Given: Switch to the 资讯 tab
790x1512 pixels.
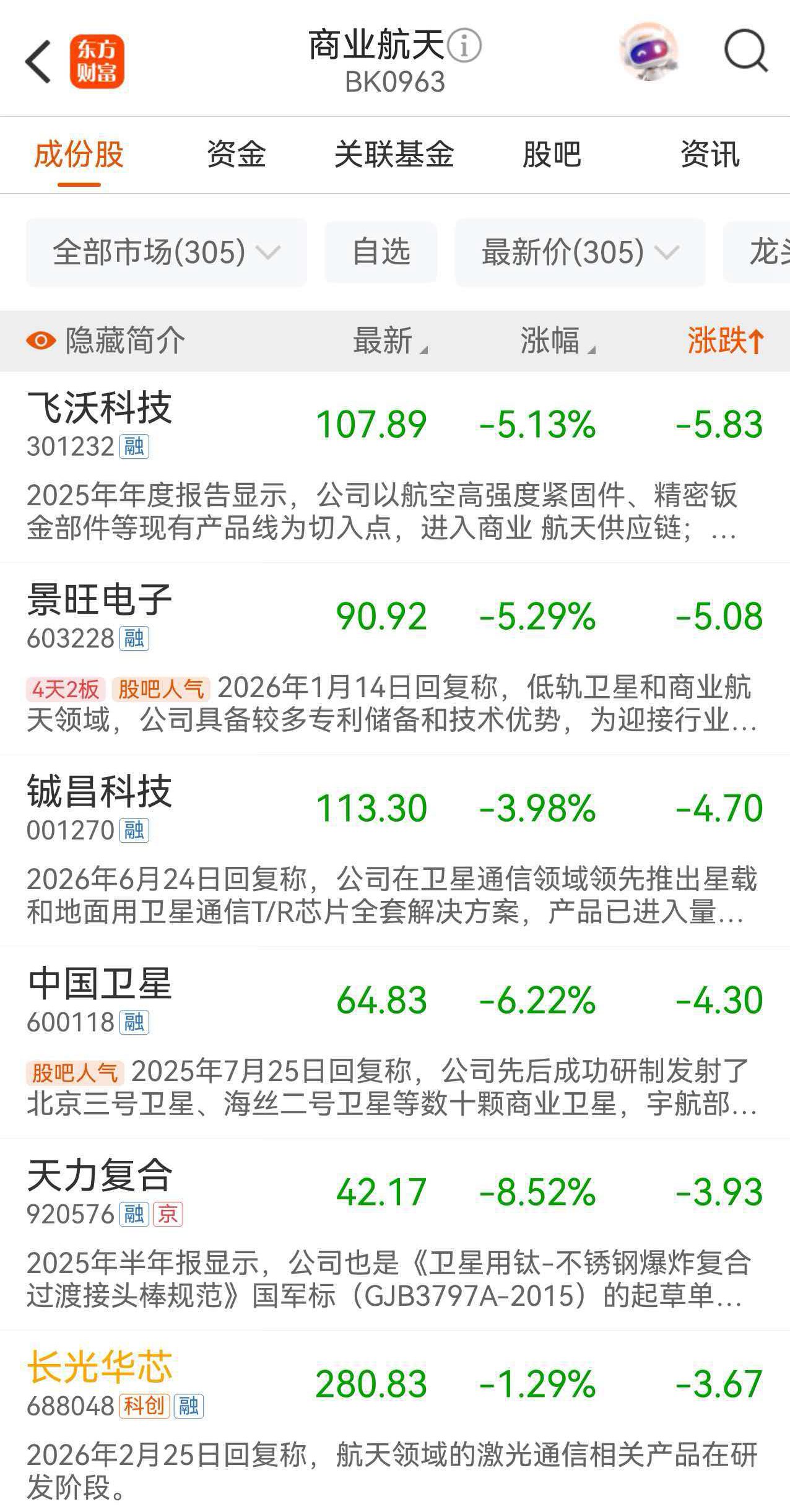Looking at the screenshot, I should tap(710, 154).
